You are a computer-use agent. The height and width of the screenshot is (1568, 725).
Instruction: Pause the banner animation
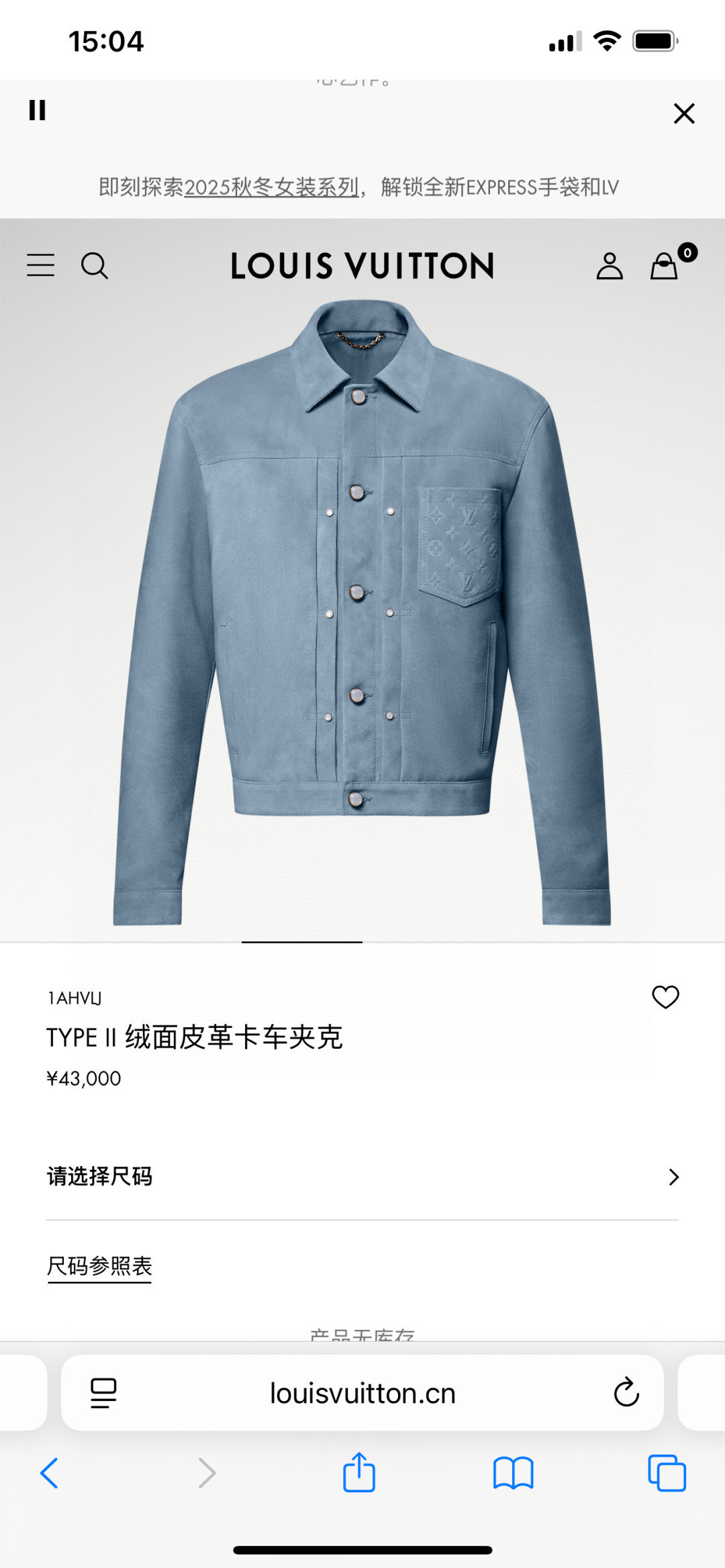[x=38, y=111]
